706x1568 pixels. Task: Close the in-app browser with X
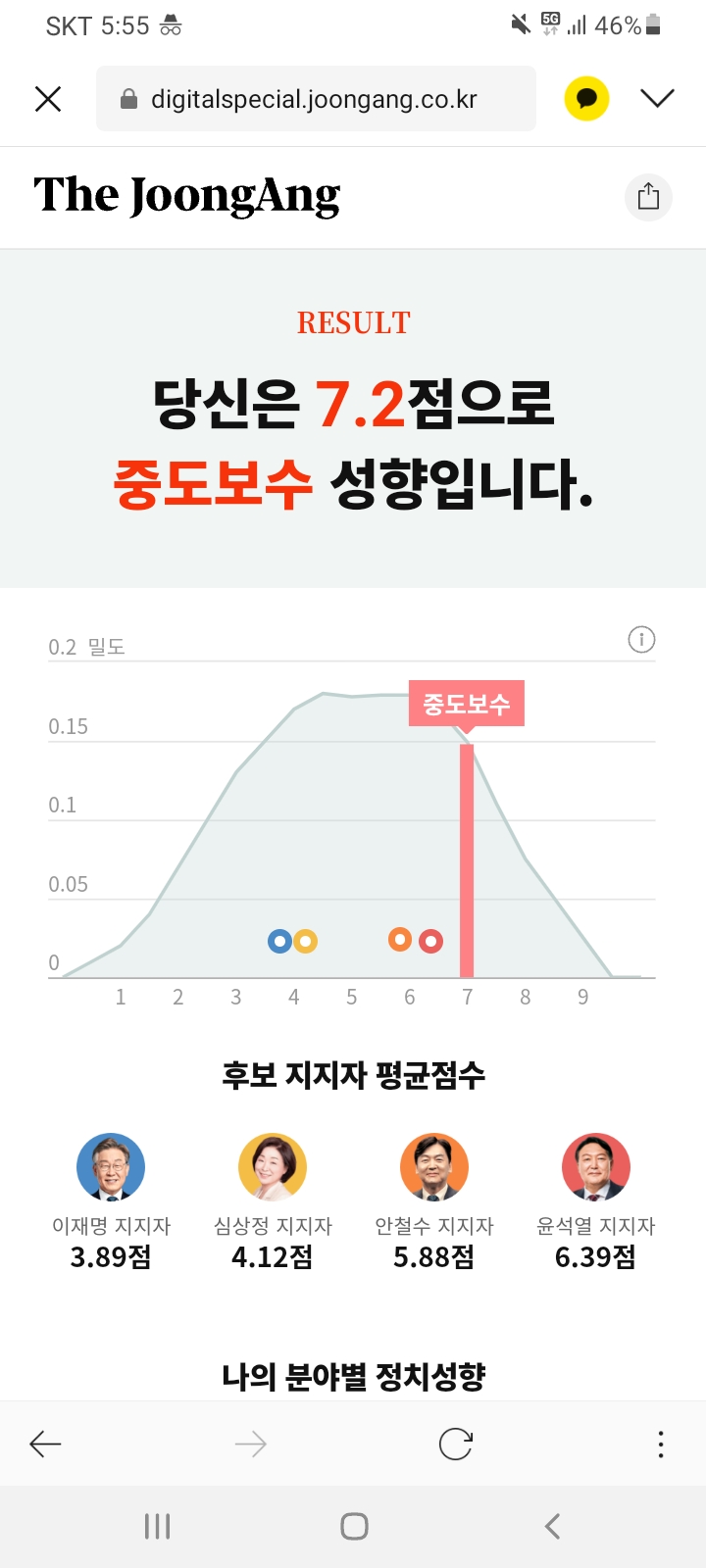pos(48,99)
